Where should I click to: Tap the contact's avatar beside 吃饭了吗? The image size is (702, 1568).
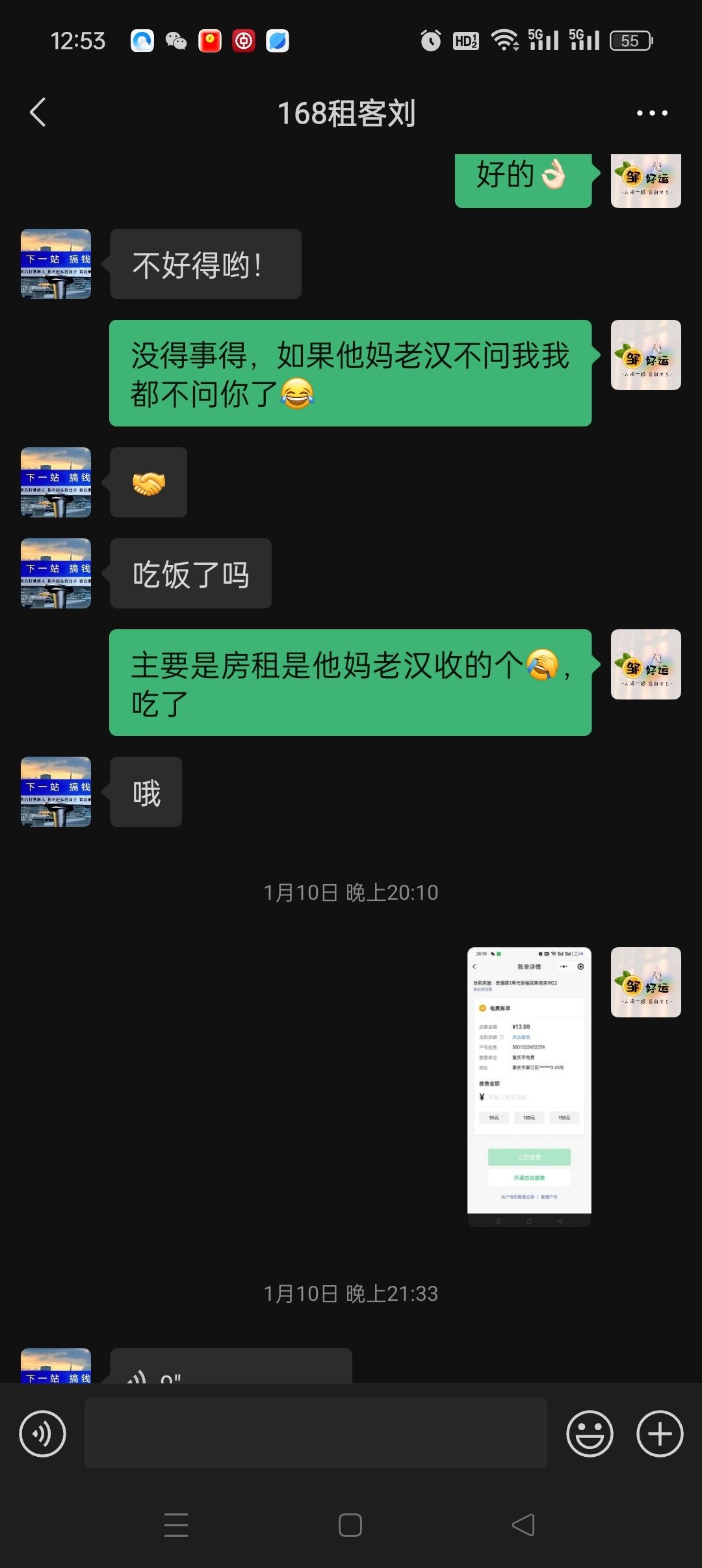coord(56,573)
